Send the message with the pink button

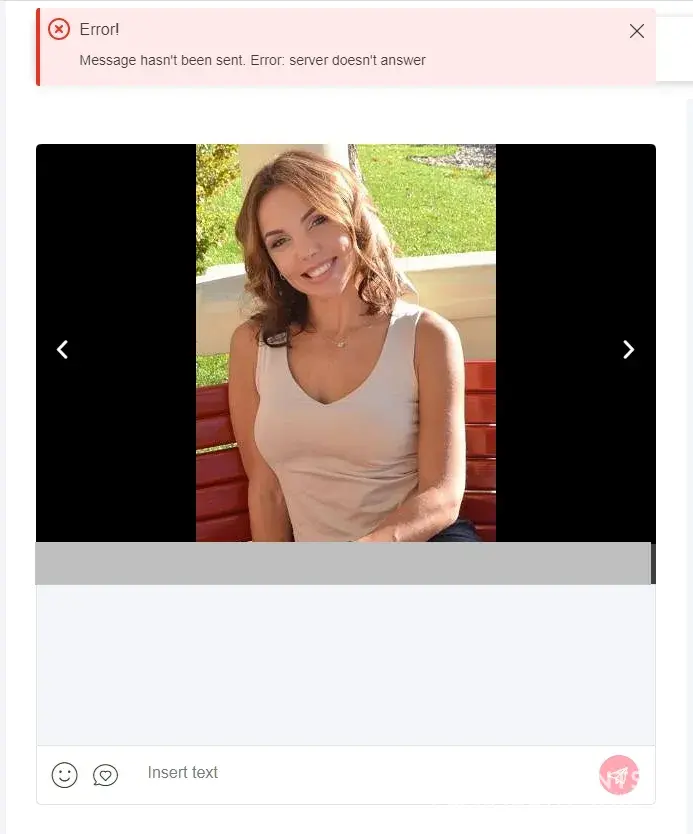pyautogui.click(x=618, y=775)
